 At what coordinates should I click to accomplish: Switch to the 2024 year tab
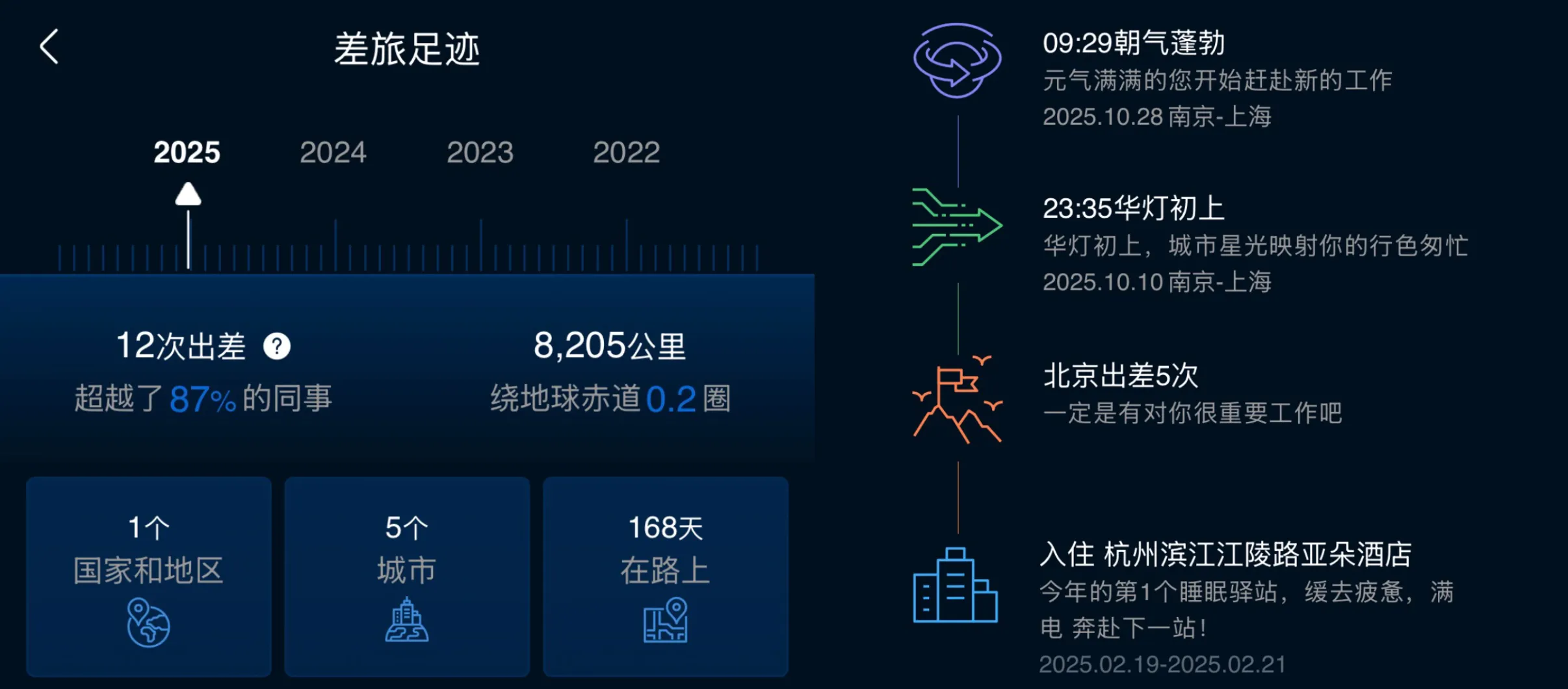coord(333,153)
